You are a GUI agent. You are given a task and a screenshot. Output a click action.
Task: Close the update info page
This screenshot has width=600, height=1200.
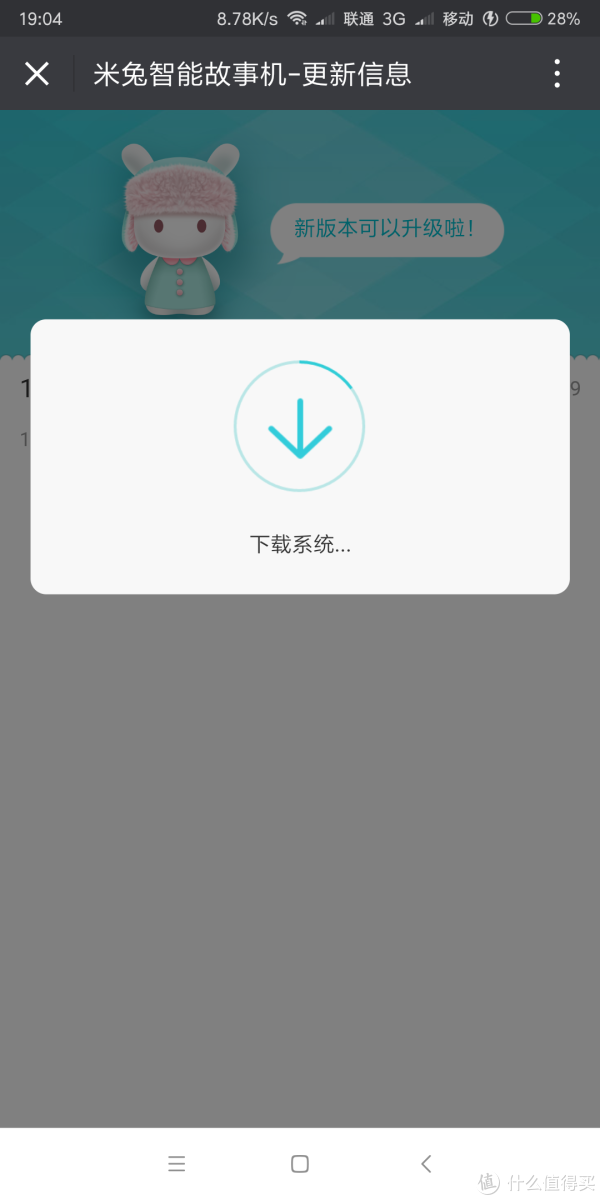[x=37, y=73]
